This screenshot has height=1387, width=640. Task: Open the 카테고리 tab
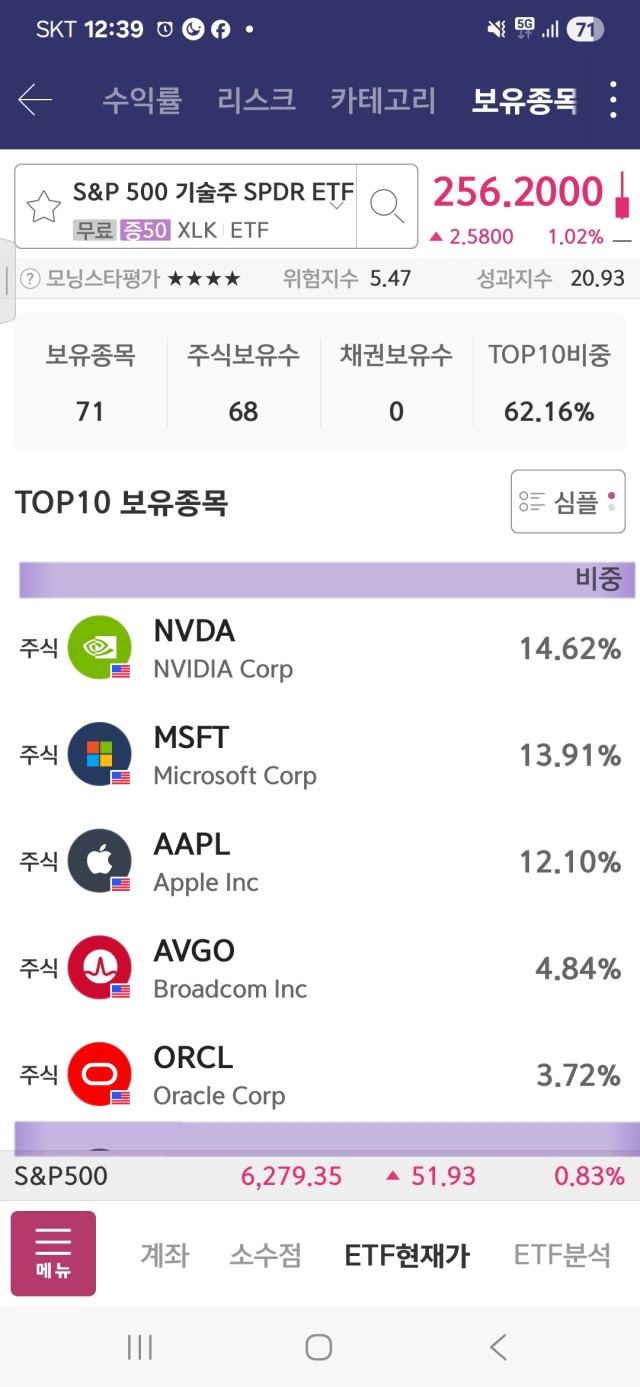(x=383, y=100)
